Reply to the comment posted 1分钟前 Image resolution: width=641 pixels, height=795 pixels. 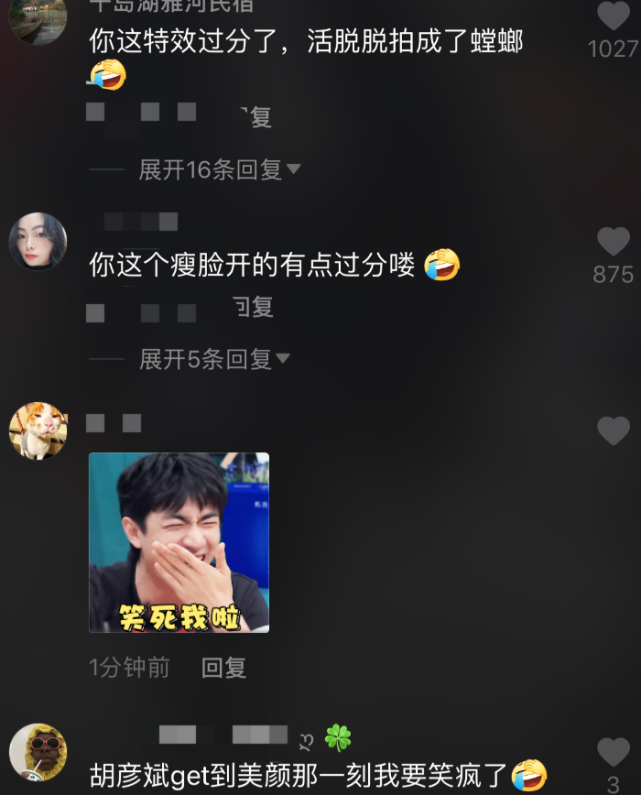[224, 668]
